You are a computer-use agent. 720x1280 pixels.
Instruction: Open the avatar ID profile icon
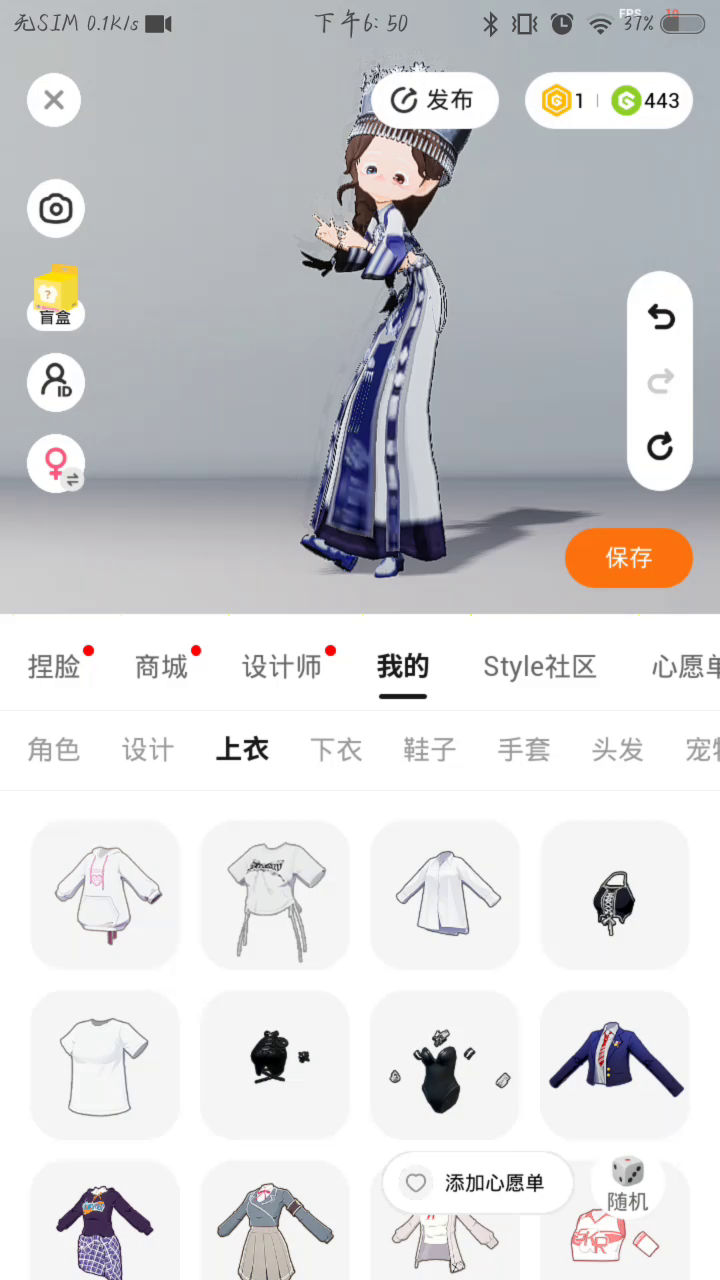[x=56, y=382]
